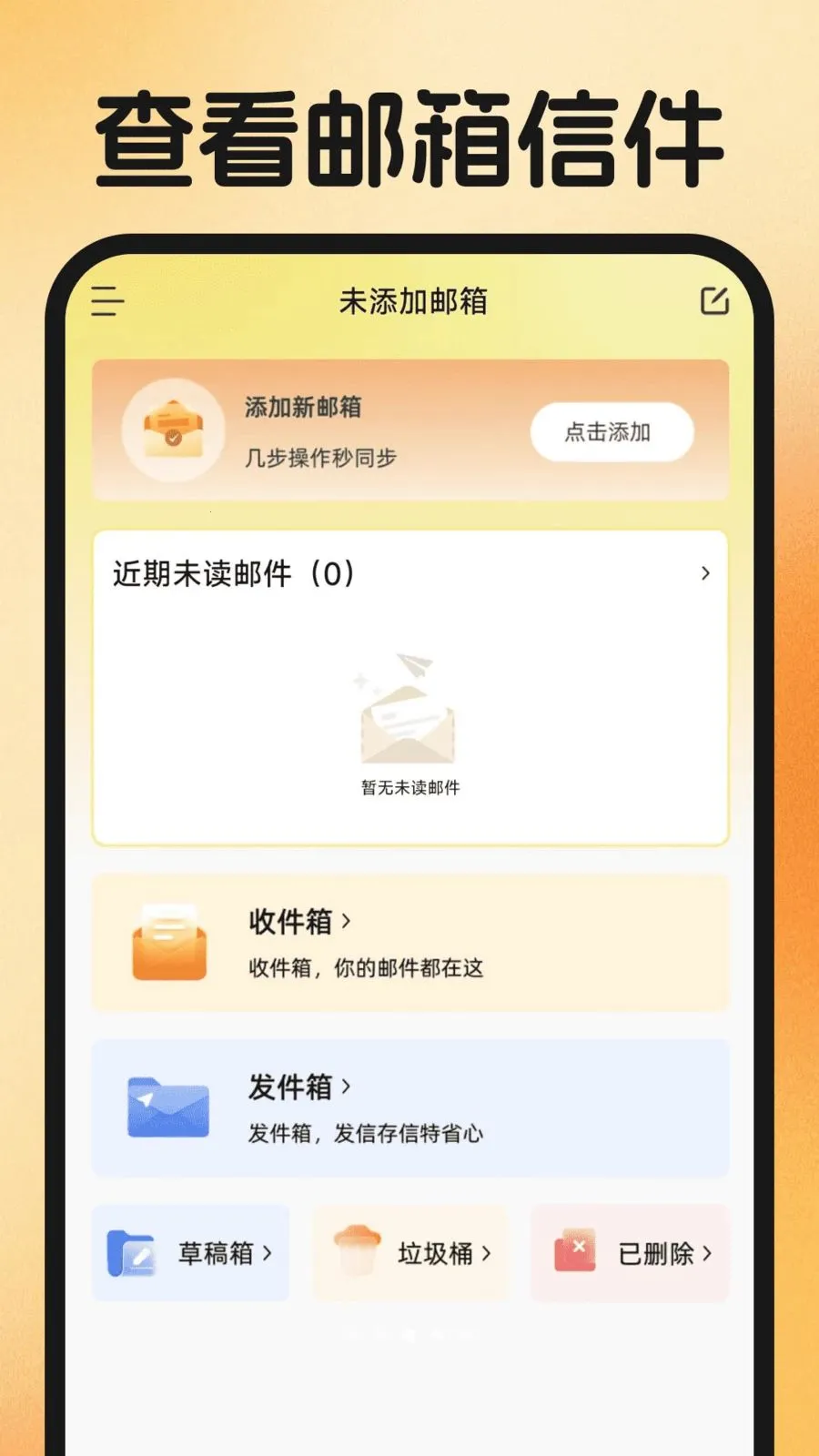Open the compose new mail icon

tap(715, 300)
